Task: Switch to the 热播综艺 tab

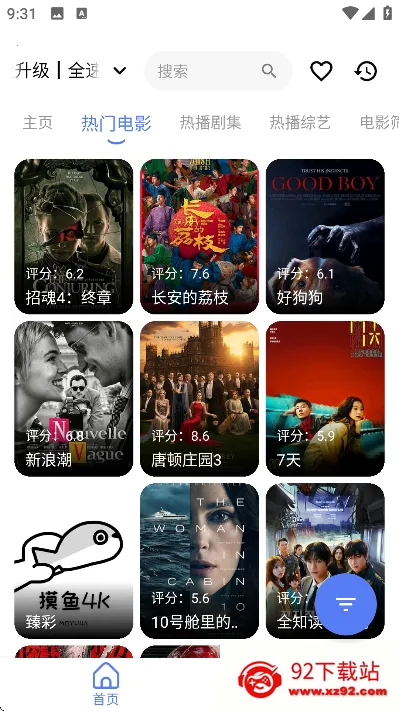Action: point(300,123)
